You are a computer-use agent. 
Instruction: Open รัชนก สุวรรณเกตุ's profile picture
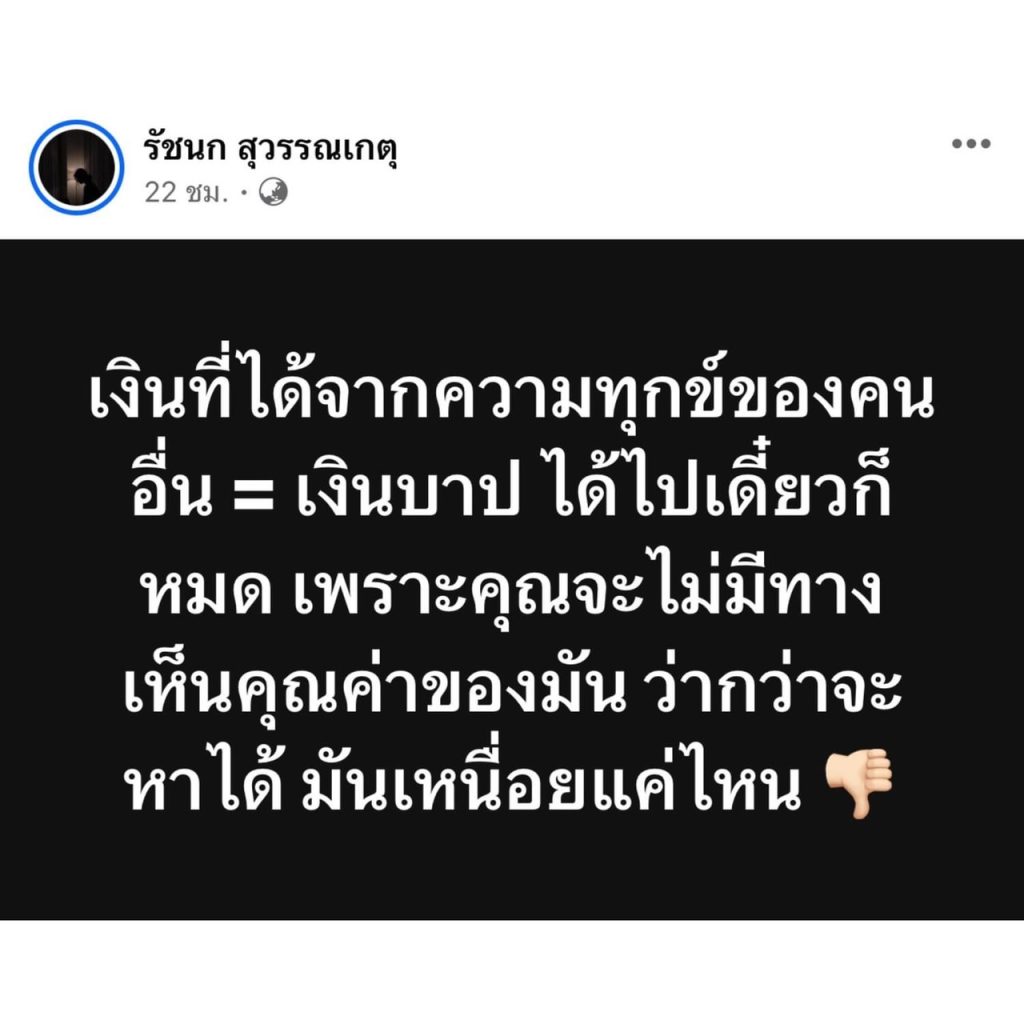(x=76, y=167)
